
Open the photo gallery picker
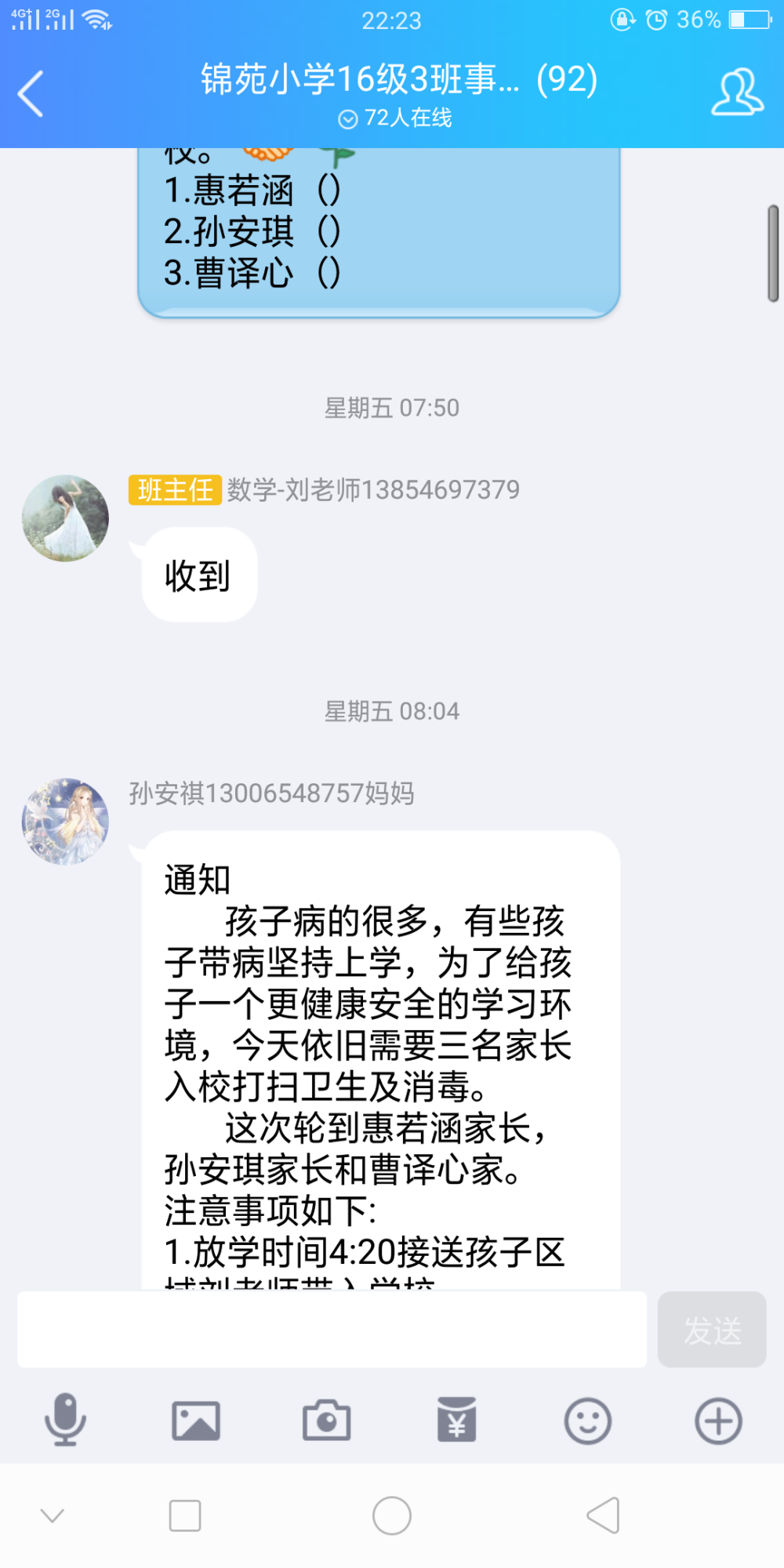click(x=196, y=1421)
